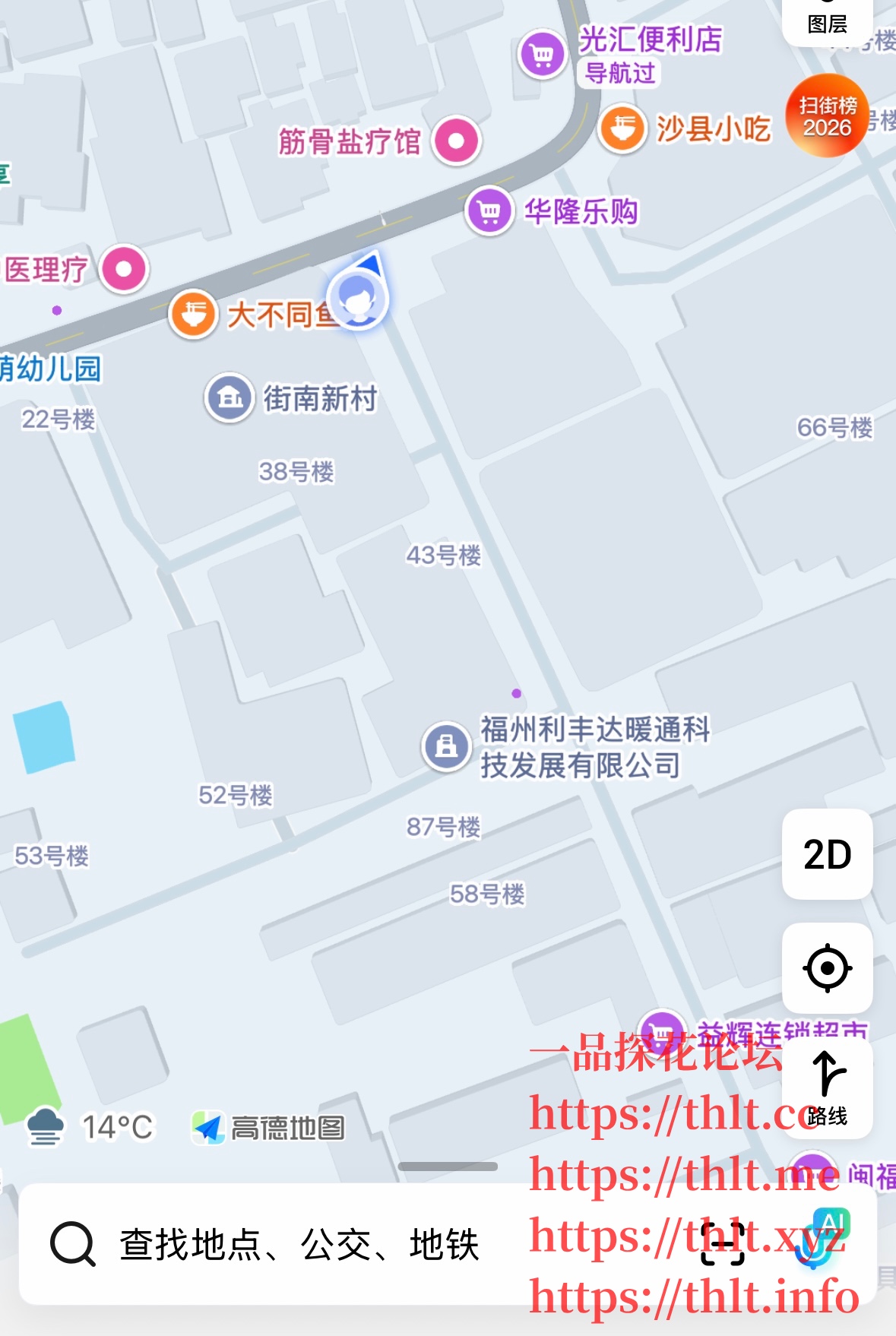The height and width of the screenshot is (1336, 896).
Task: Select the 沙县小吃 restaurant marker
Action: 622,129
